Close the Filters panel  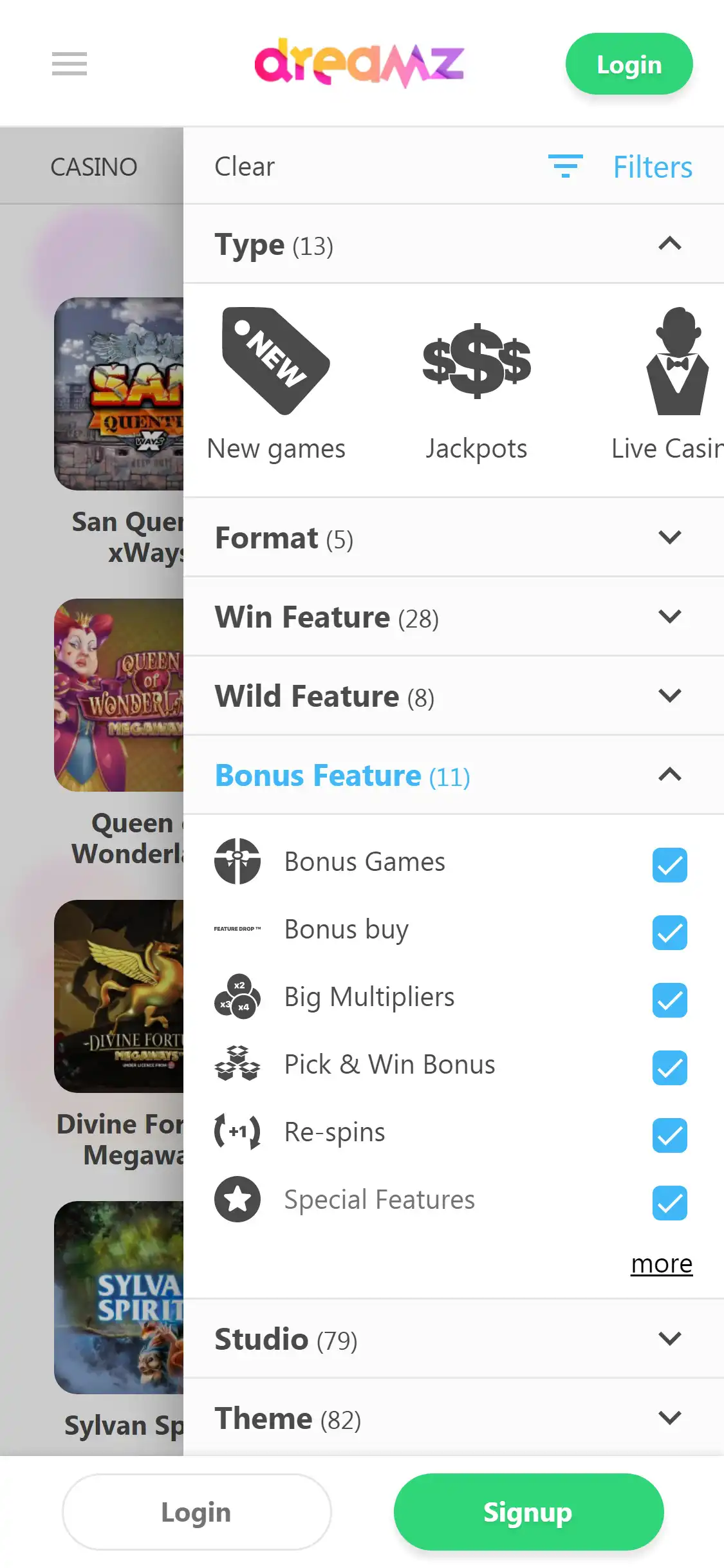(651, 167)
